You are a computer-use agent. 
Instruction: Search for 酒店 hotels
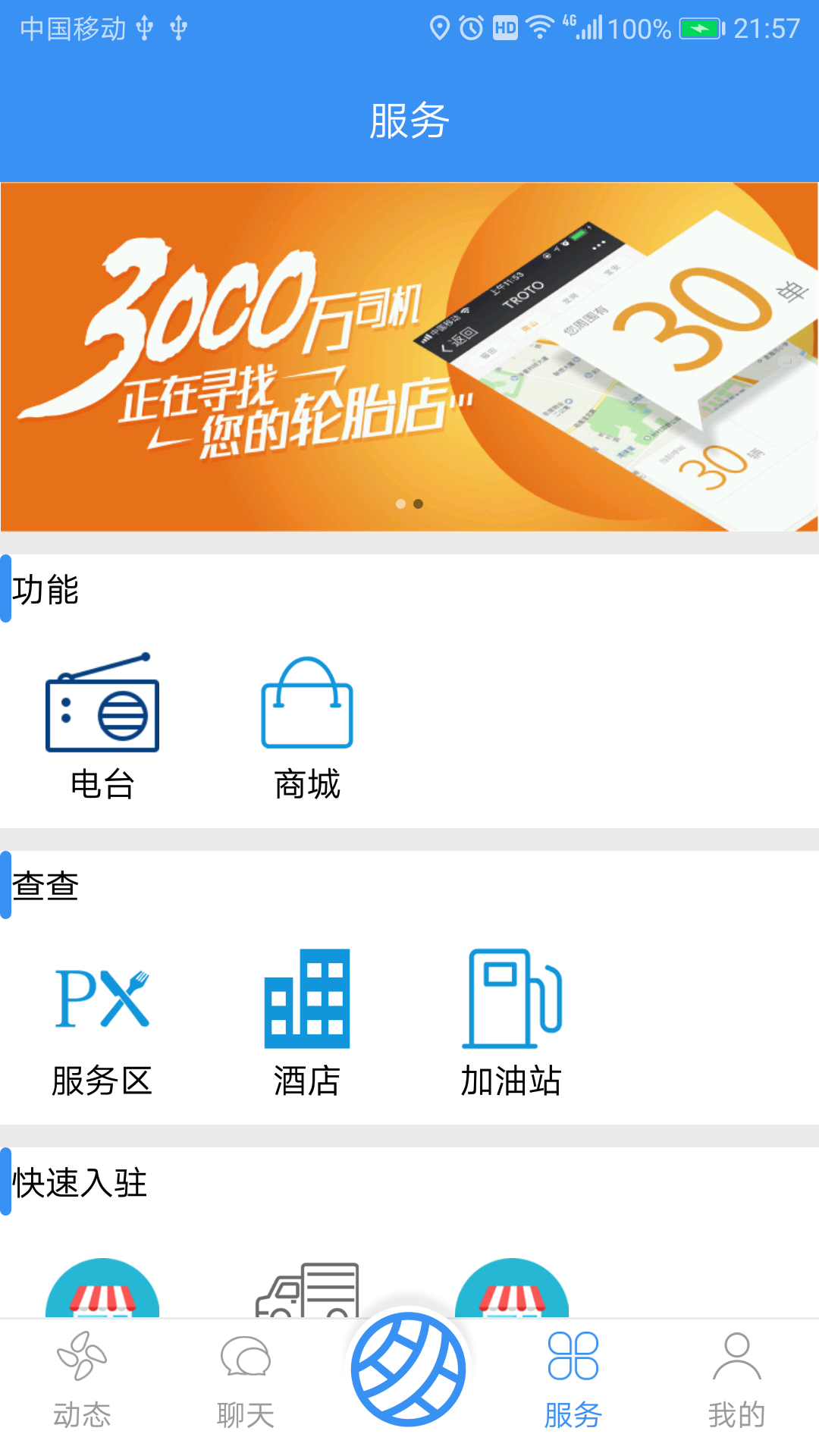[x=307, y=1020]
